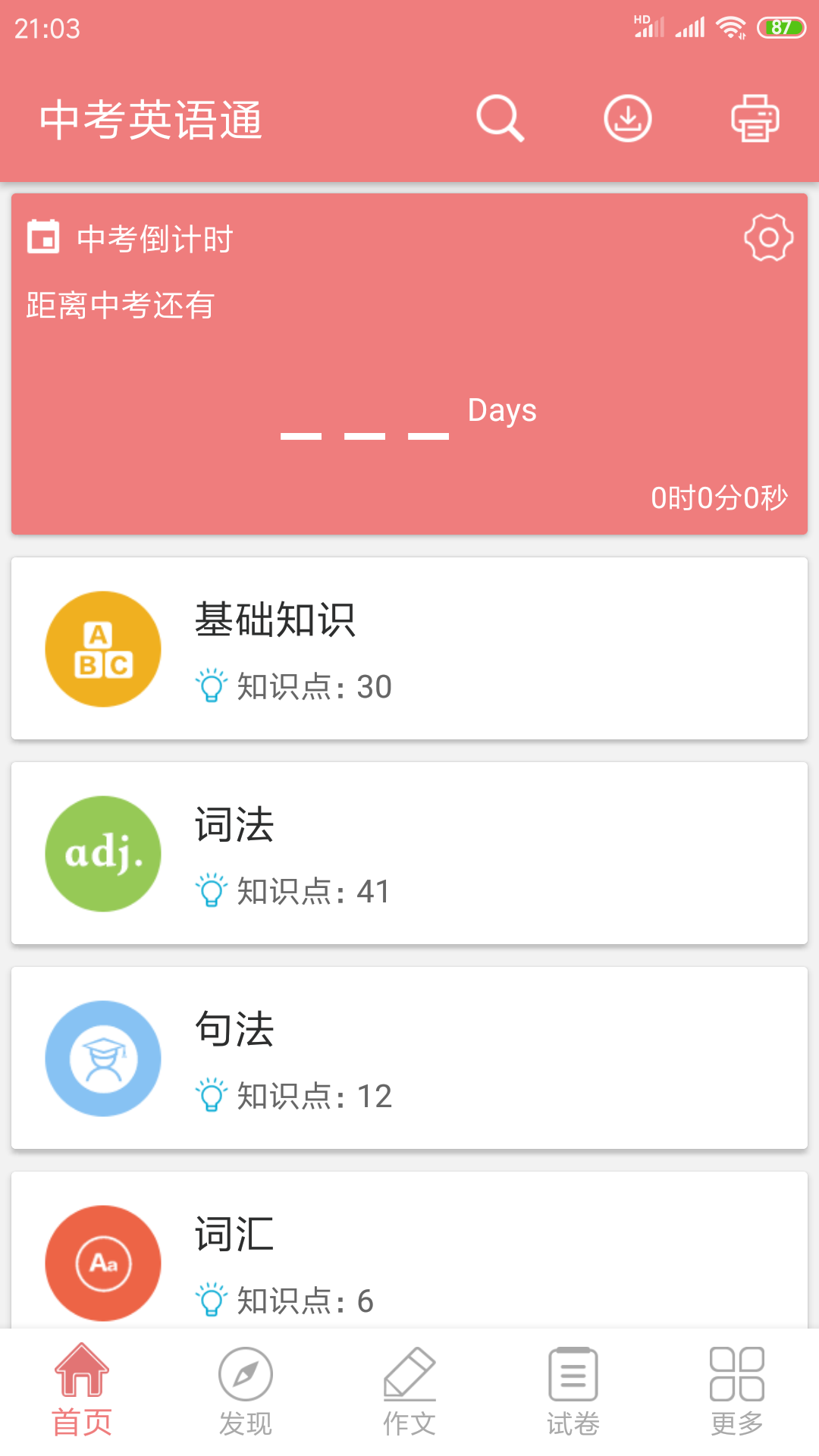Open countdown settings via the gear icon
The width and height of the screenshot is (819, 1456).
[768, 237]
